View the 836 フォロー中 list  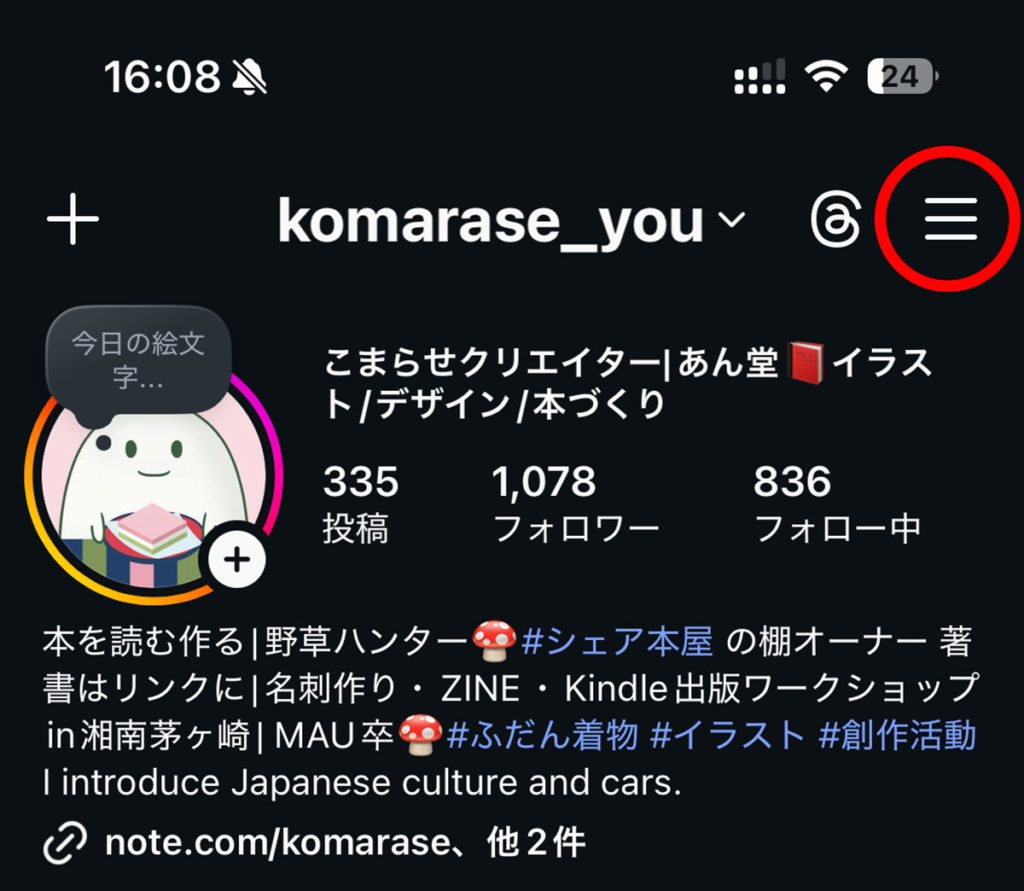[837, 504]
